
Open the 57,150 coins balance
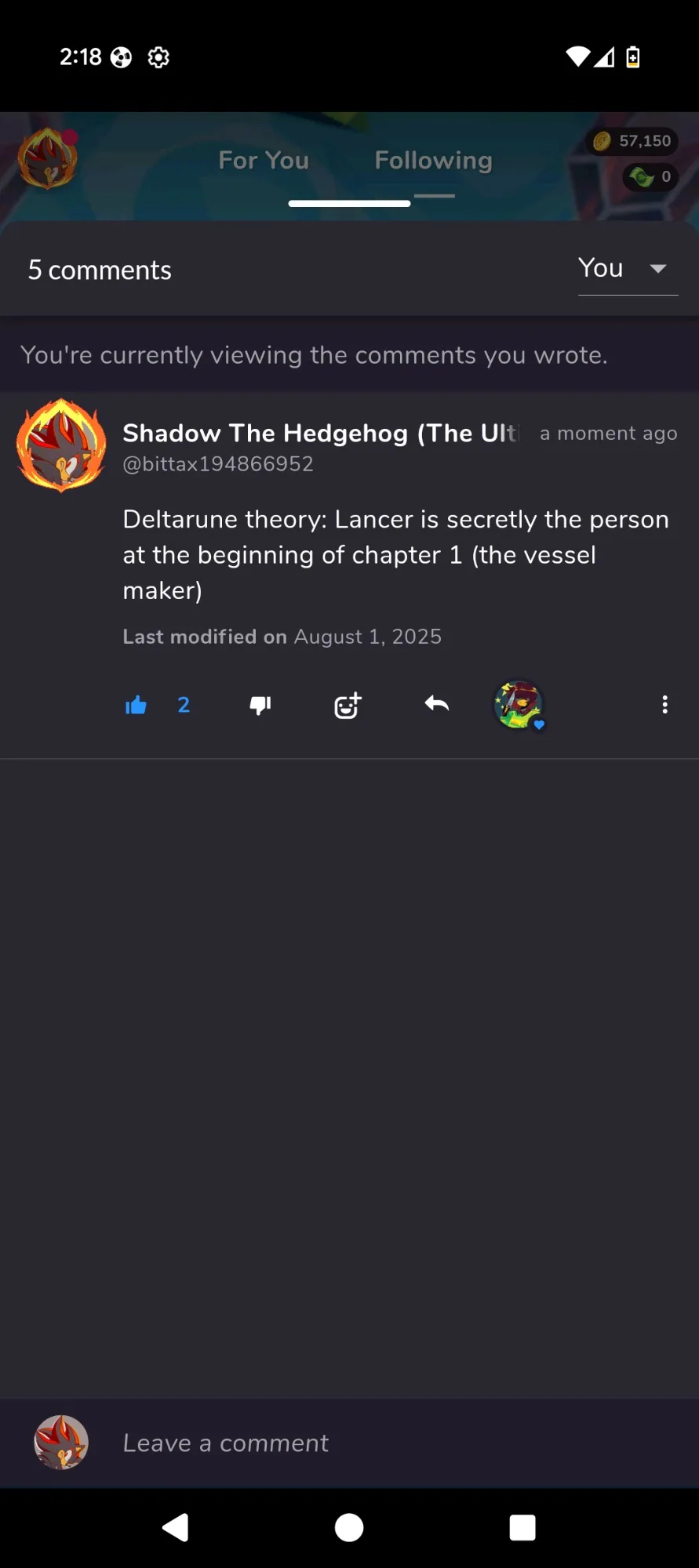click(x=632, y=141)
